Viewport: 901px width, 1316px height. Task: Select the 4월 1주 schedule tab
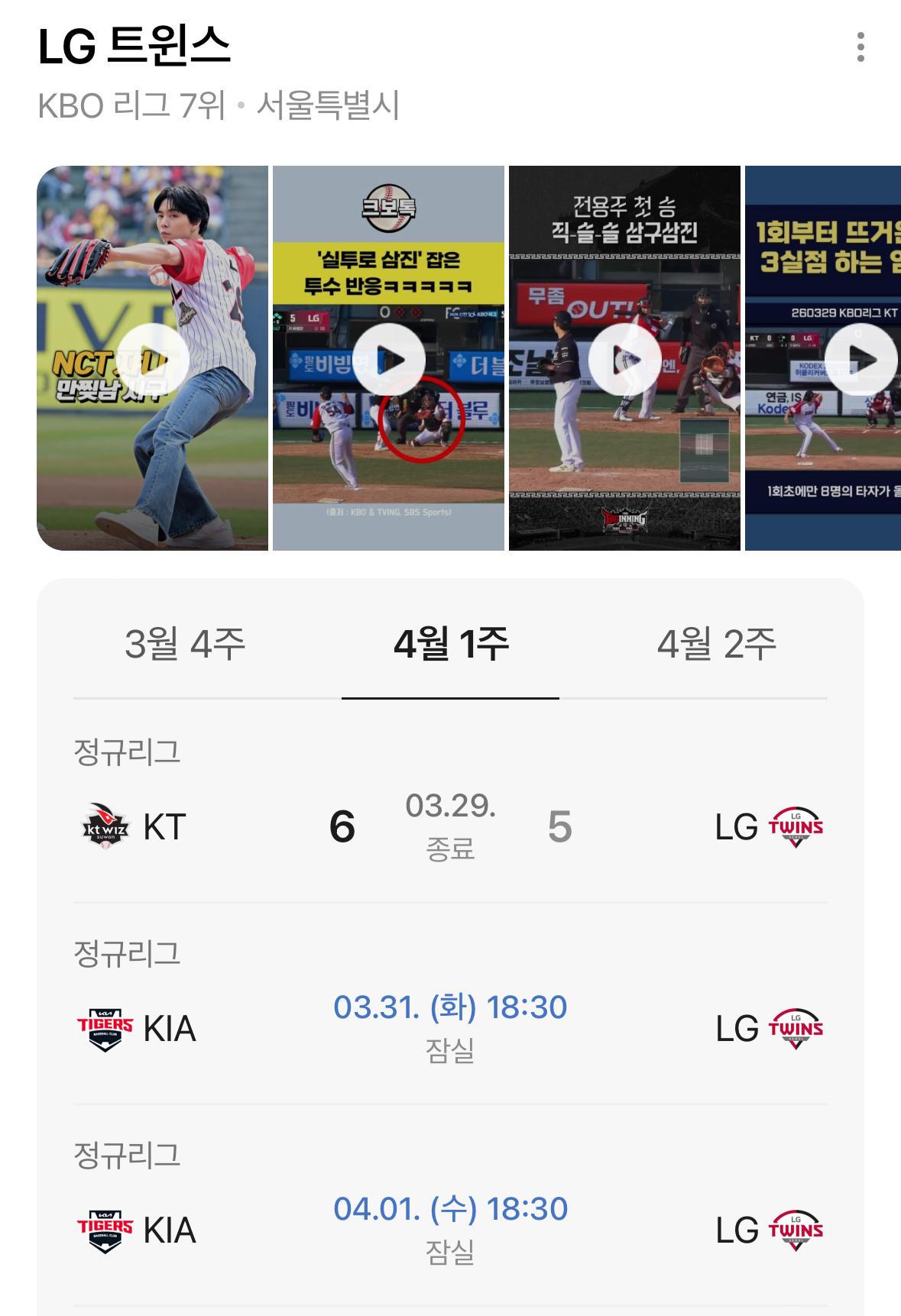click(451, 644)
